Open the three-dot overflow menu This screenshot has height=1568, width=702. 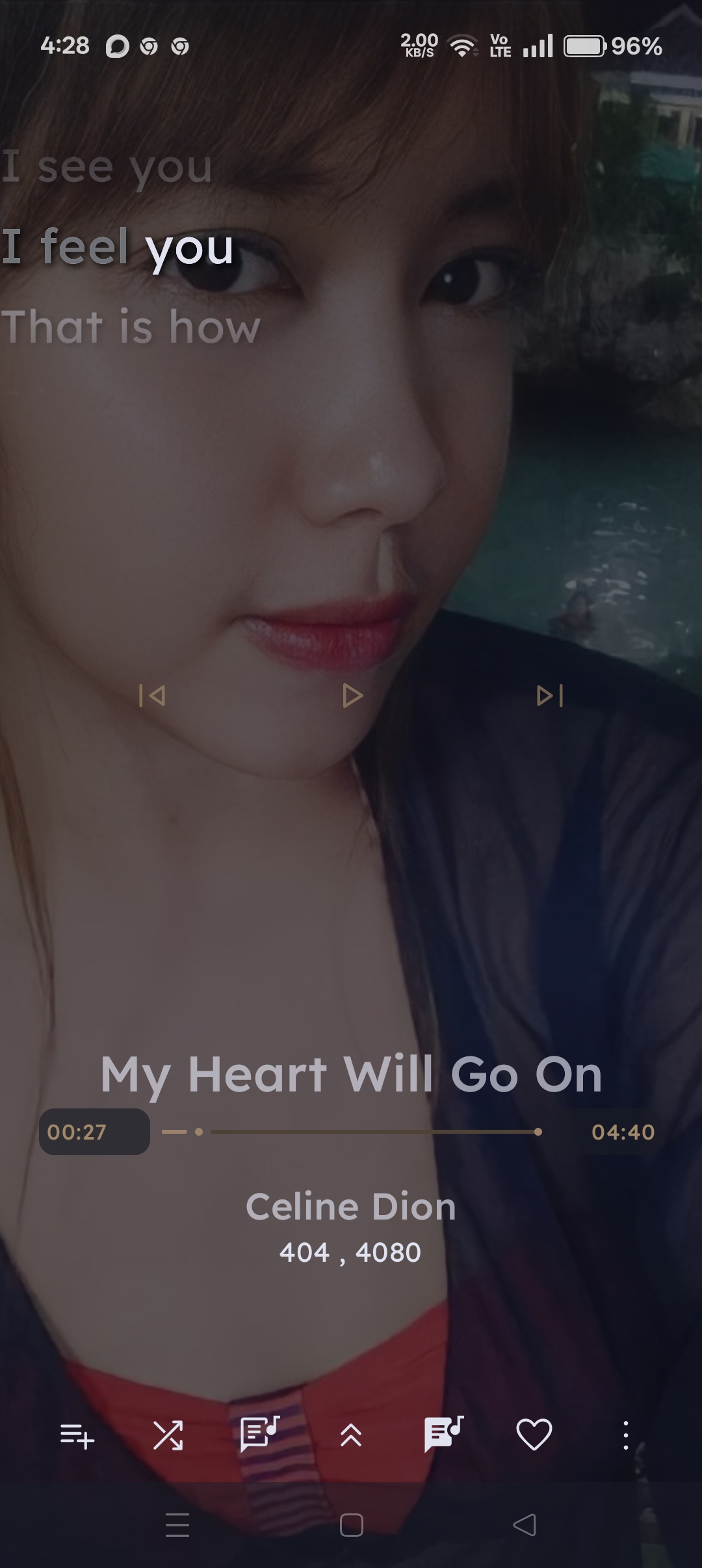[625, 1435]
